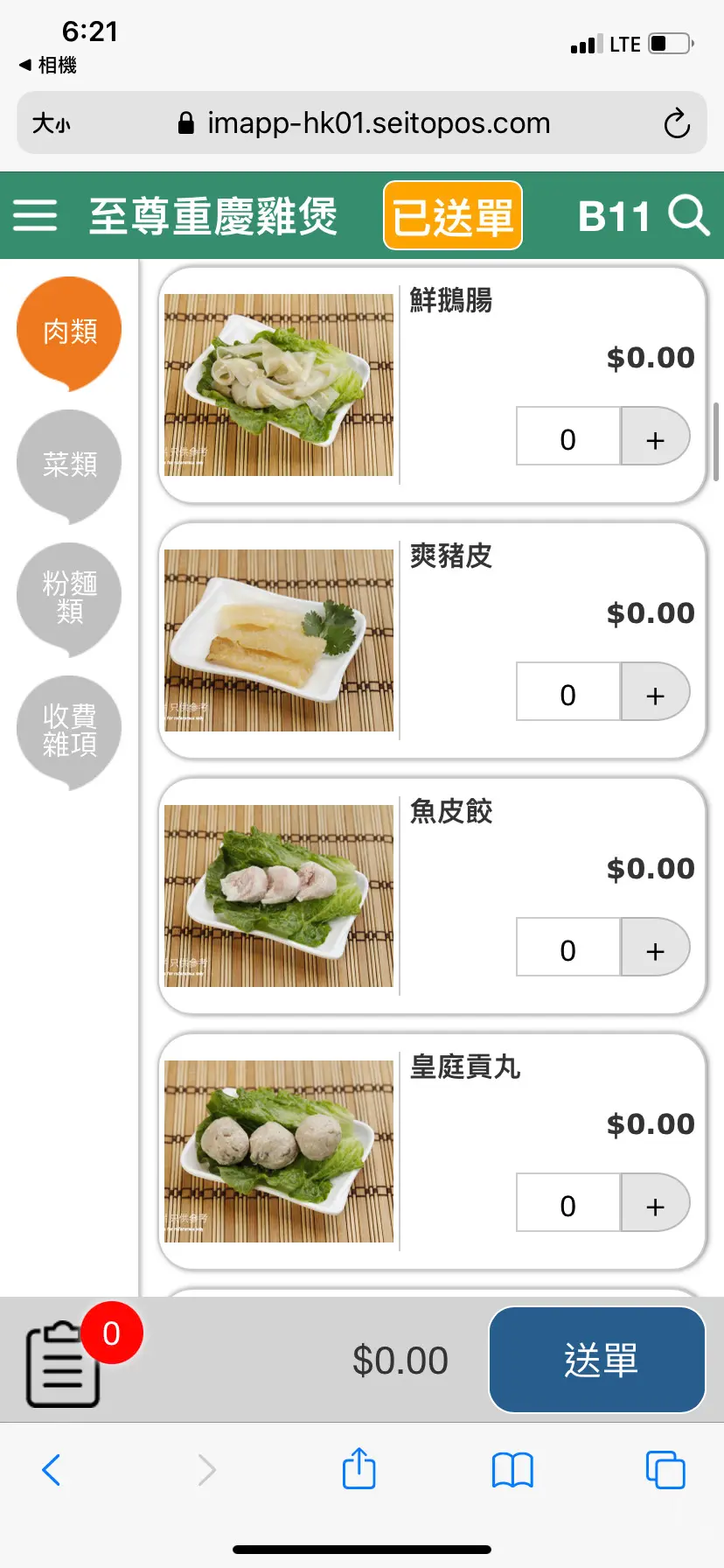The width and height of the screenshot is (724, 1568).
Task: Select the 肉類 category
Action: [69, 332]
